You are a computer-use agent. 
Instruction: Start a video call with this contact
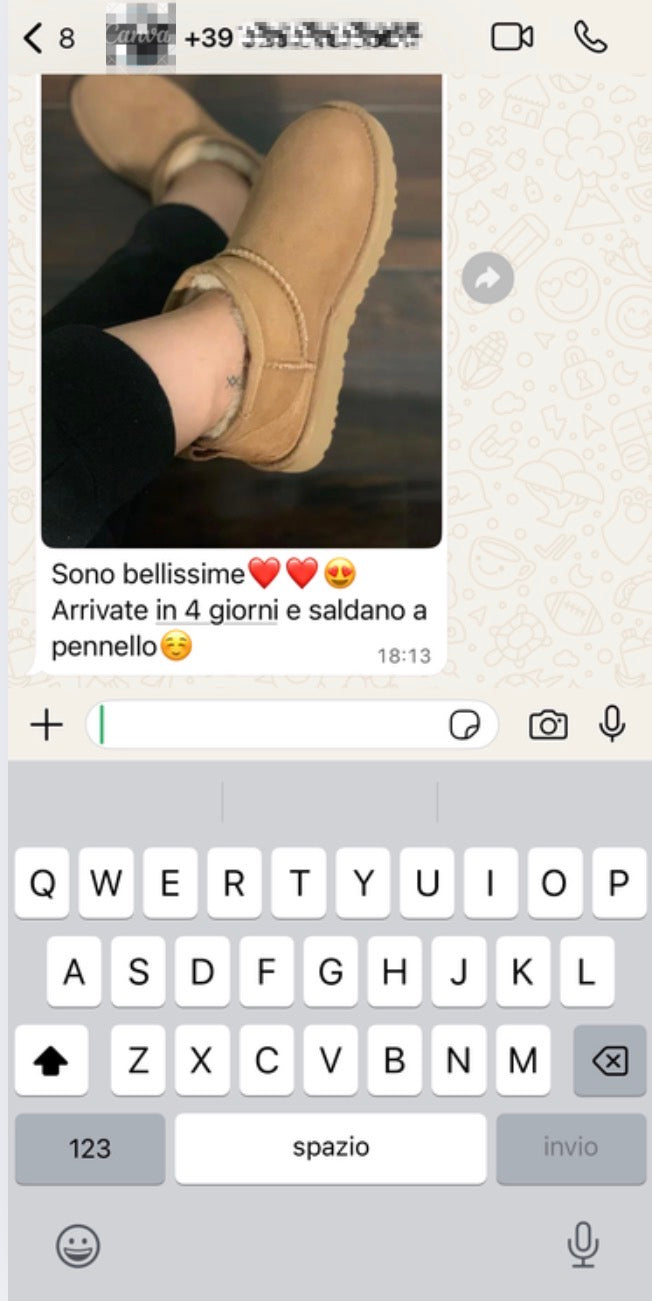[512, 38]
